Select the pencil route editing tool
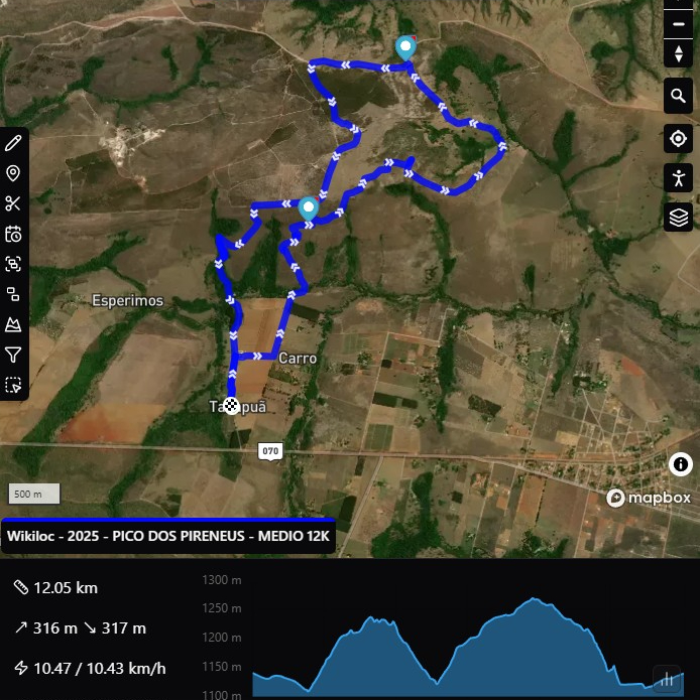This screenshot has height=700, width=700. point(13,143)
